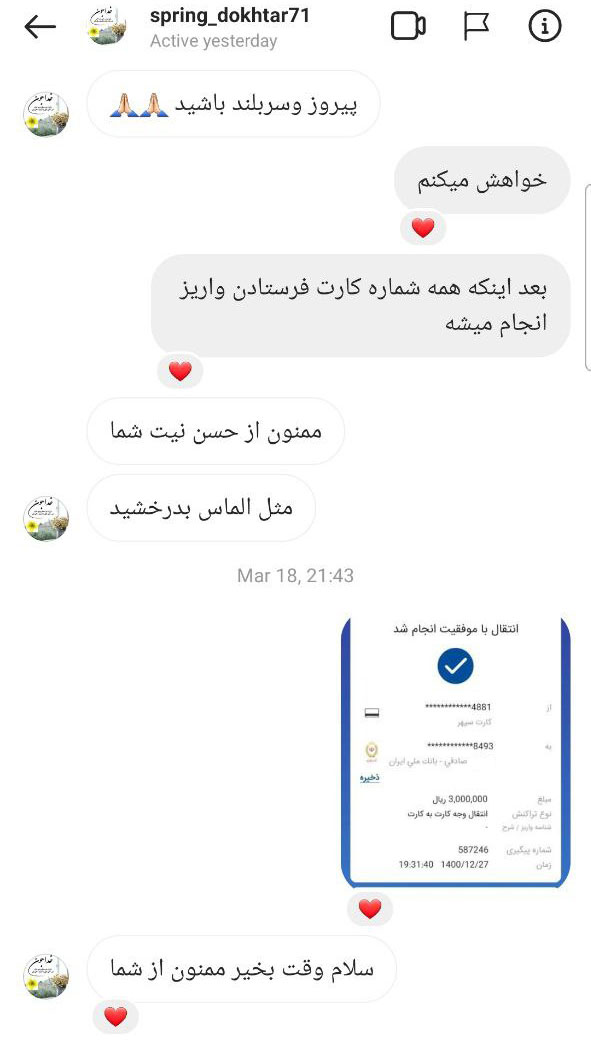View the heart reaction under 'خواهش میکنم'
The width and height of the screenshot is (591, 1049).
tap(423, 228)
